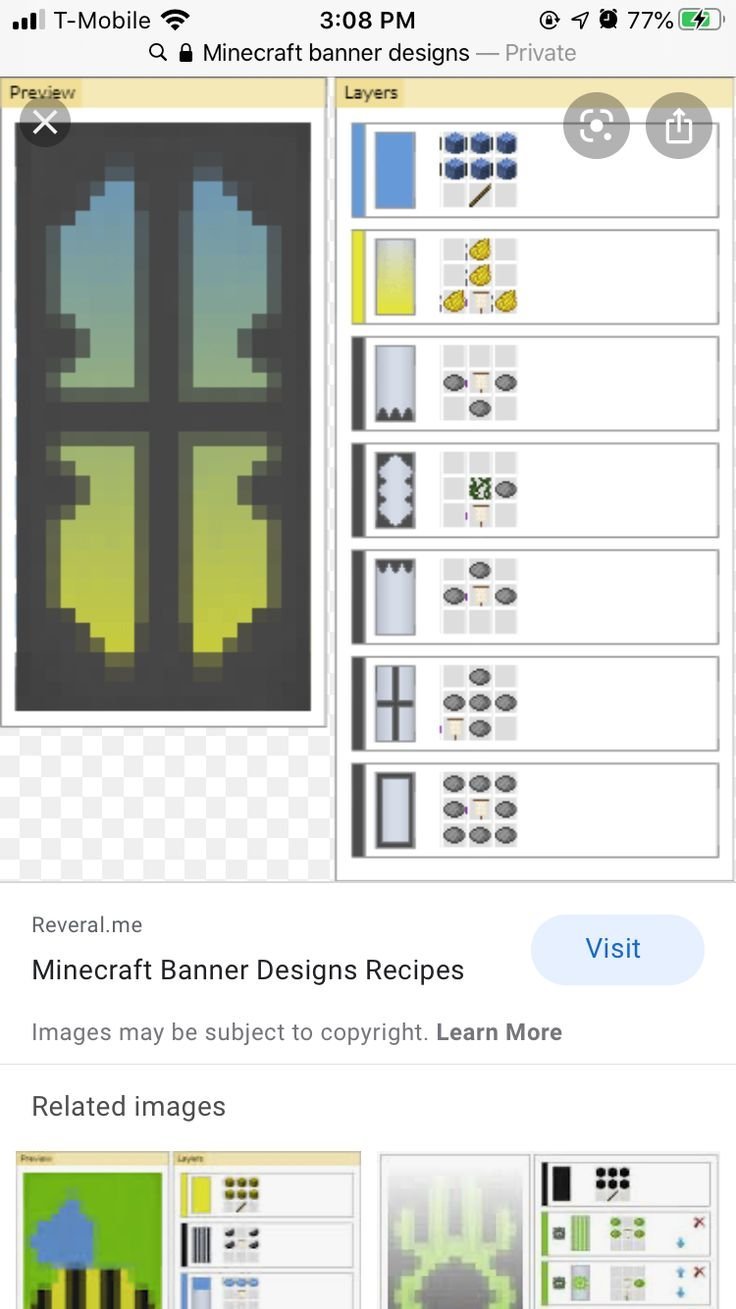Tap the address bar showing Minecraft banner designs

[367, 53]
